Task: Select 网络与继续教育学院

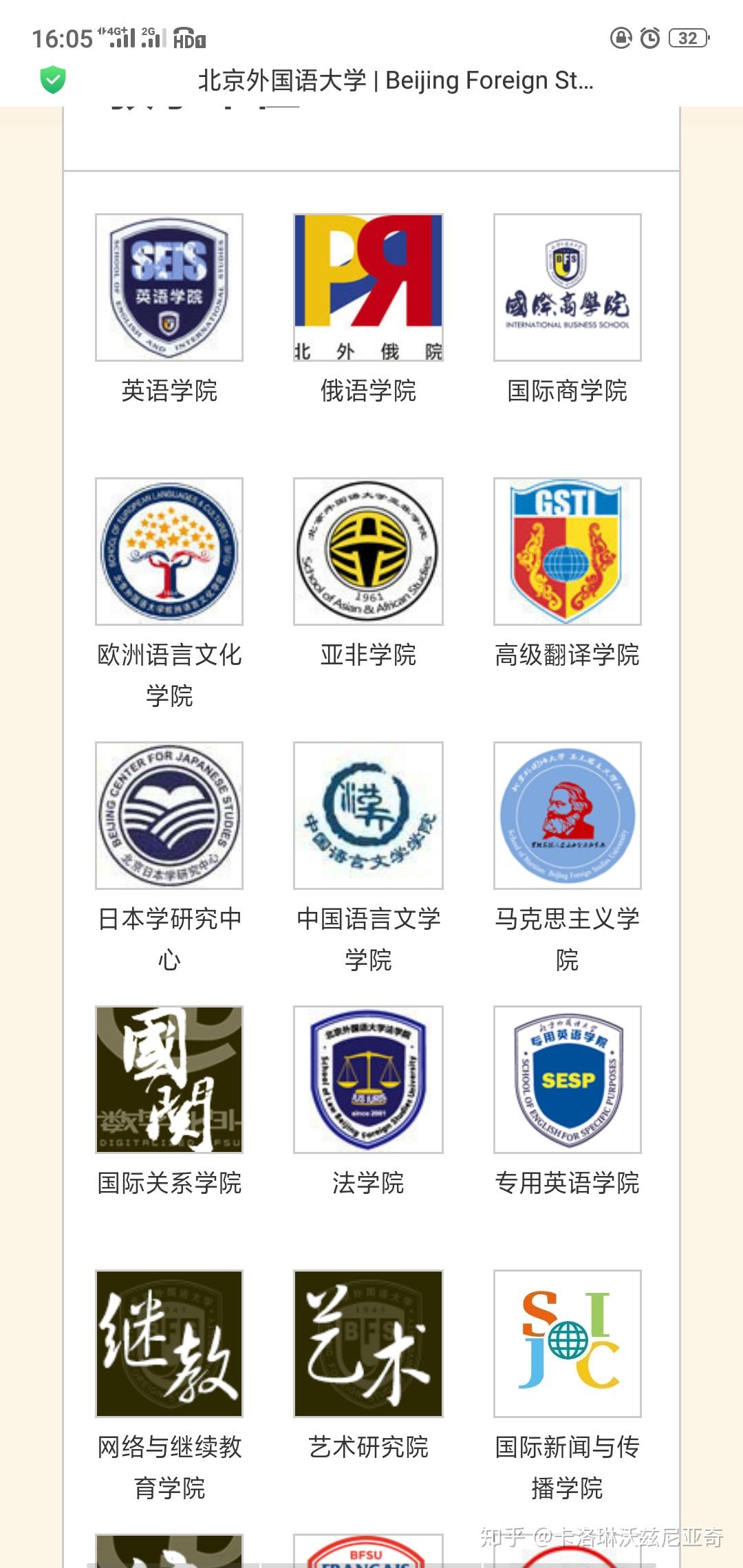Action: point(169,1344)
